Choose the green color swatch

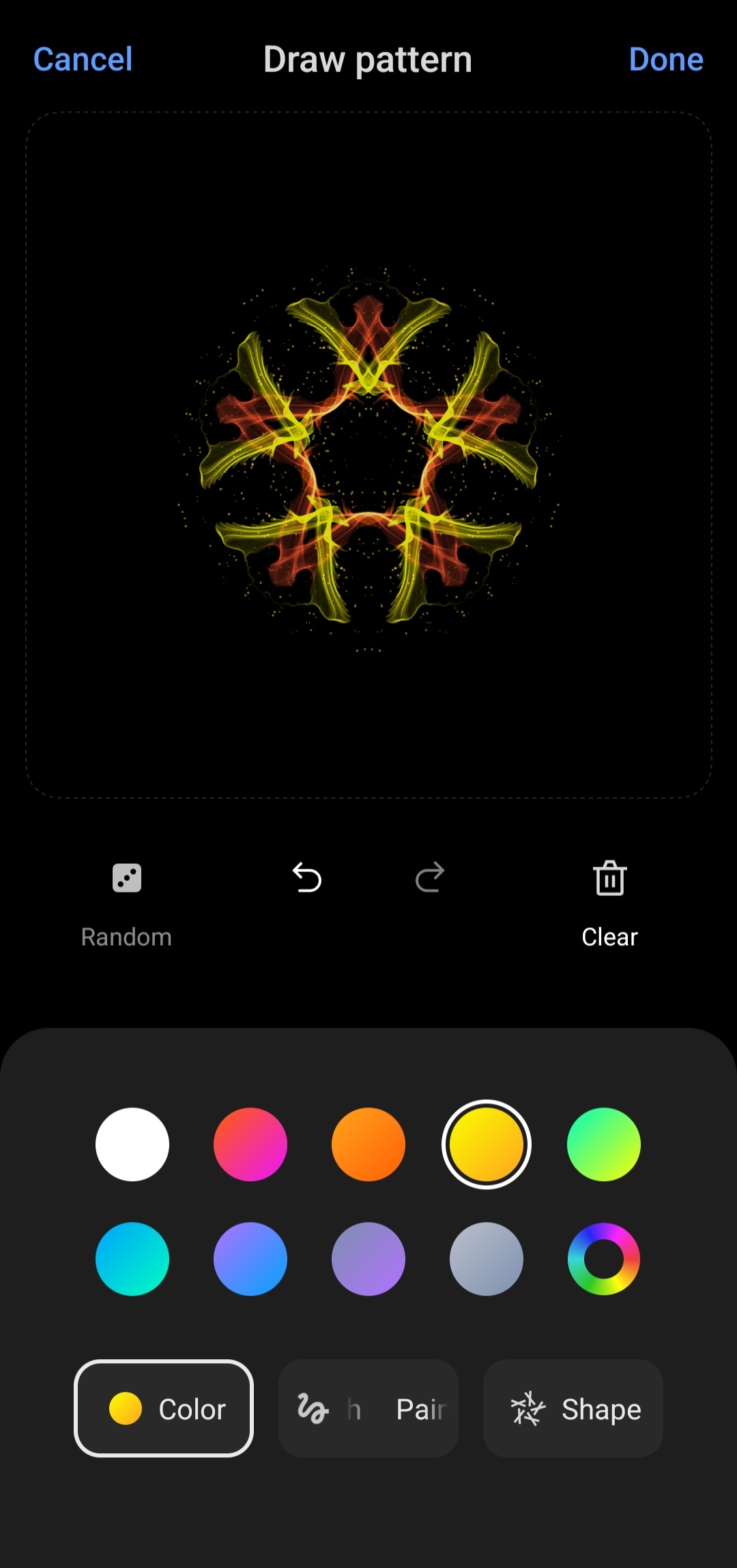pyautogui.click(x=604, y=1144)
